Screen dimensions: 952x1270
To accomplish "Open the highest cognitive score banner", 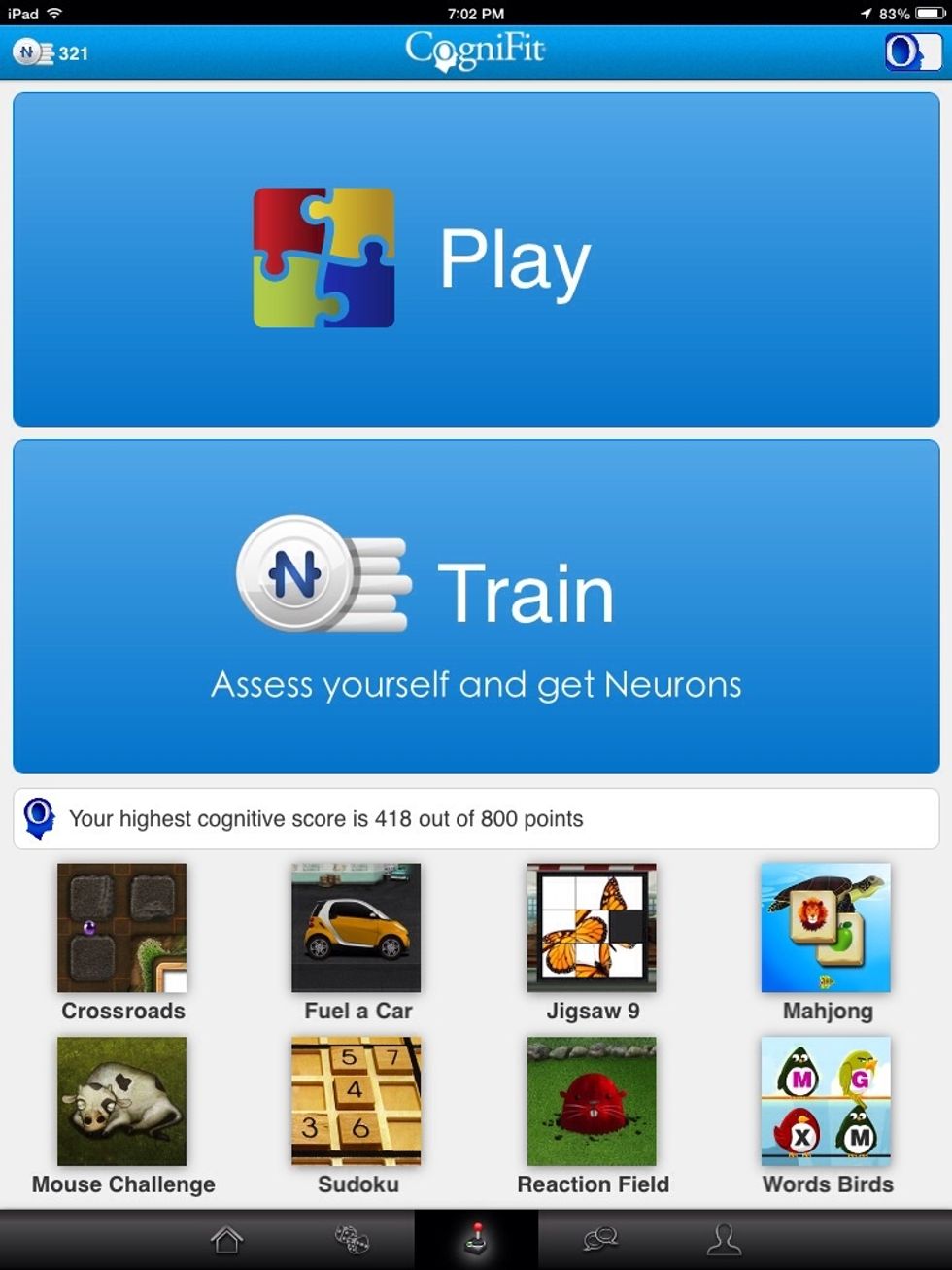I will click(476, 818).
